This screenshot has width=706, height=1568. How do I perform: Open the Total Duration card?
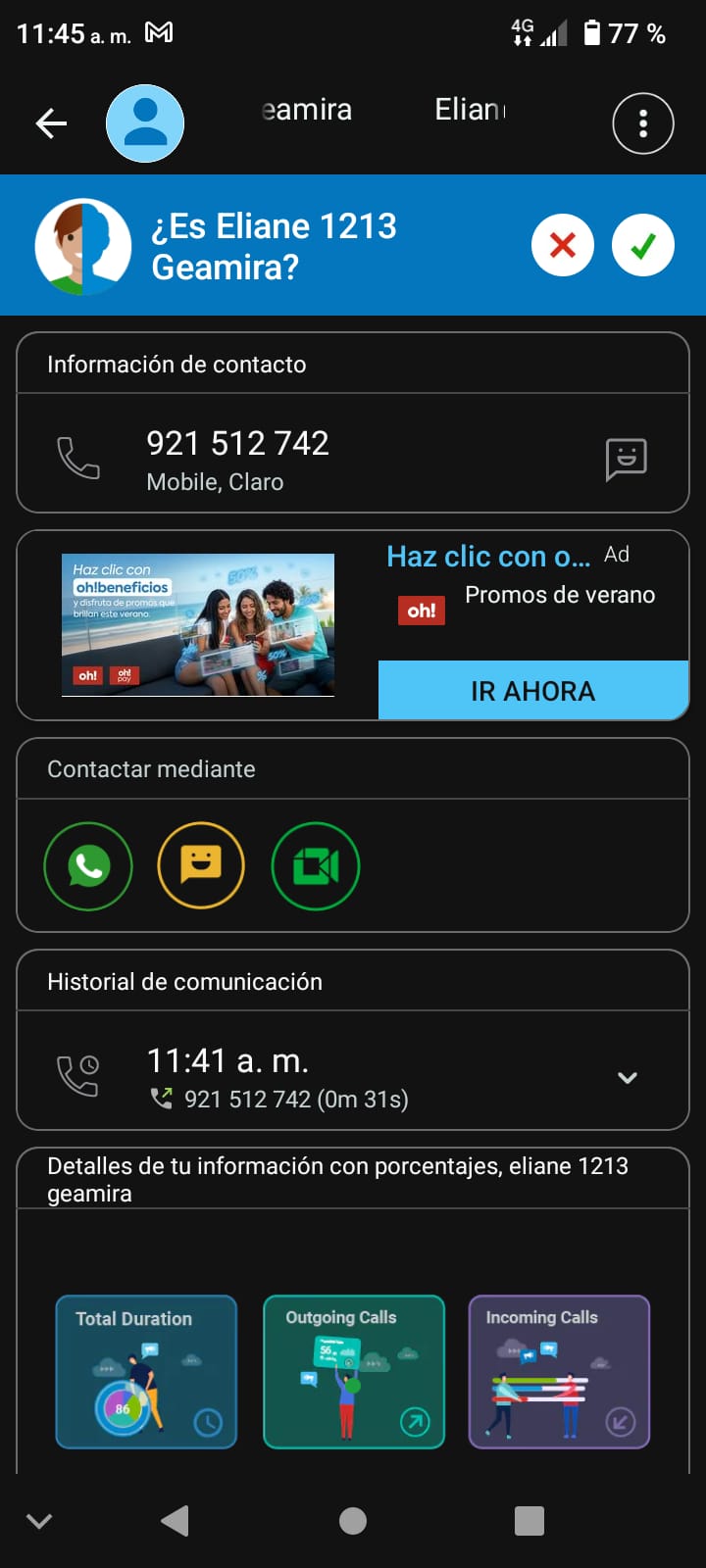coord(146,1372)
